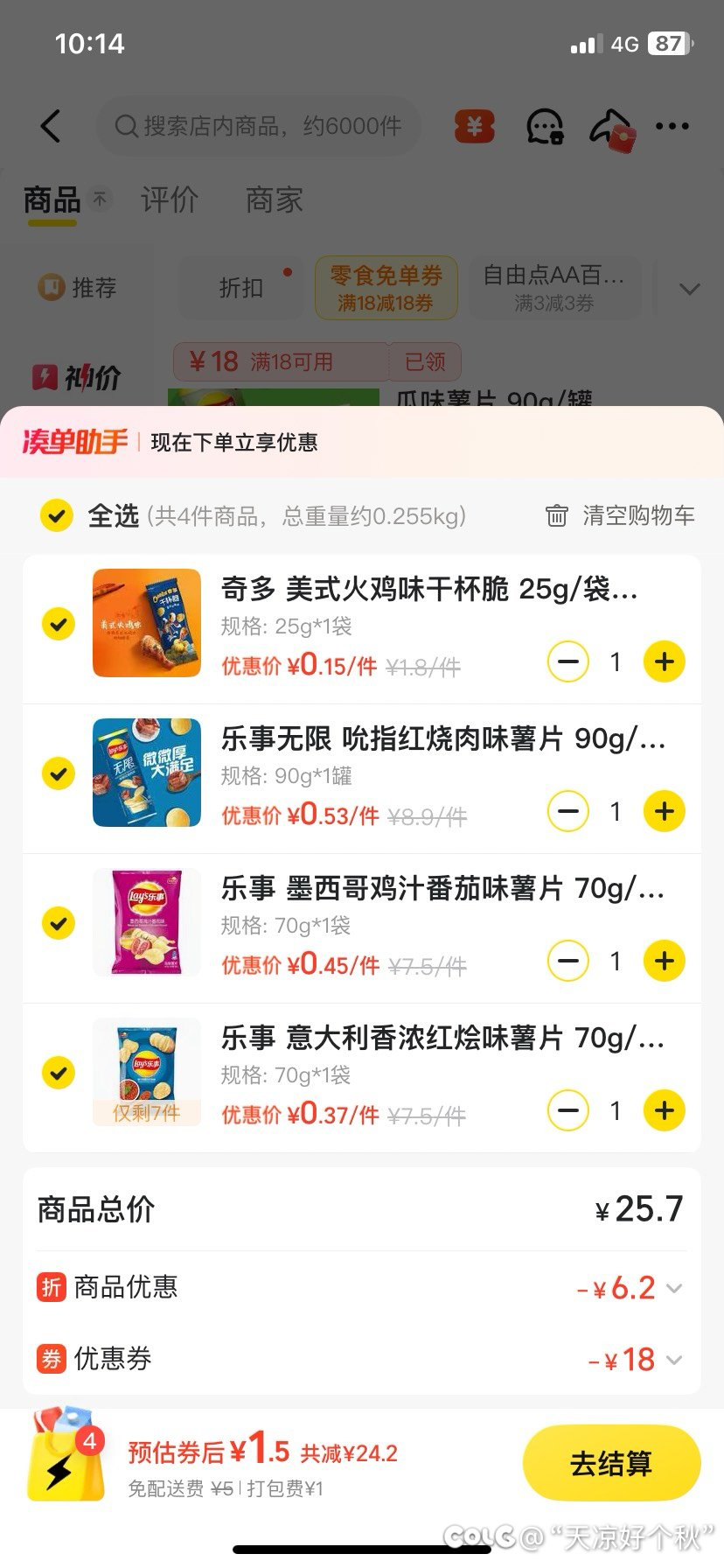
Task: Open the in-store product search box
Action: (259, 126)
